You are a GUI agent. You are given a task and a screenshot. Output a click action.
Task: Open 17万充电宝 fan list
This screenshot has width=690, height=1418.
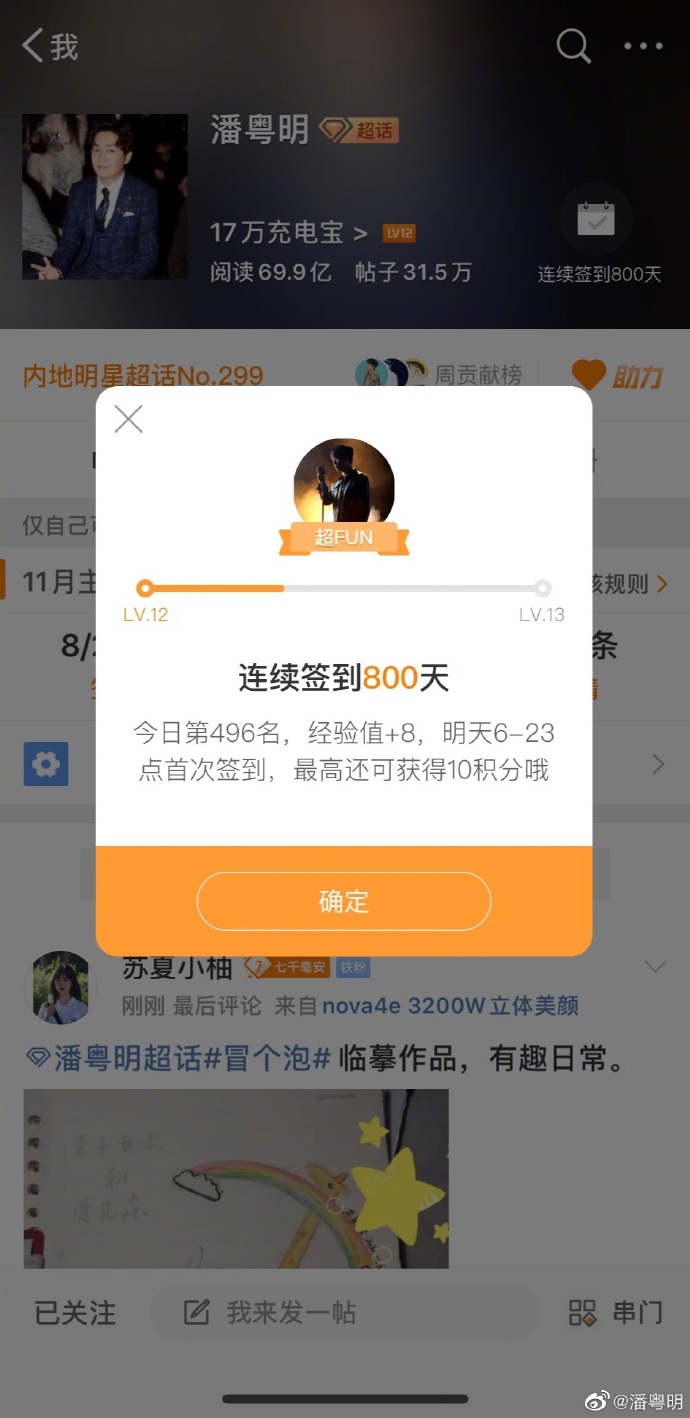pos(289,233)
